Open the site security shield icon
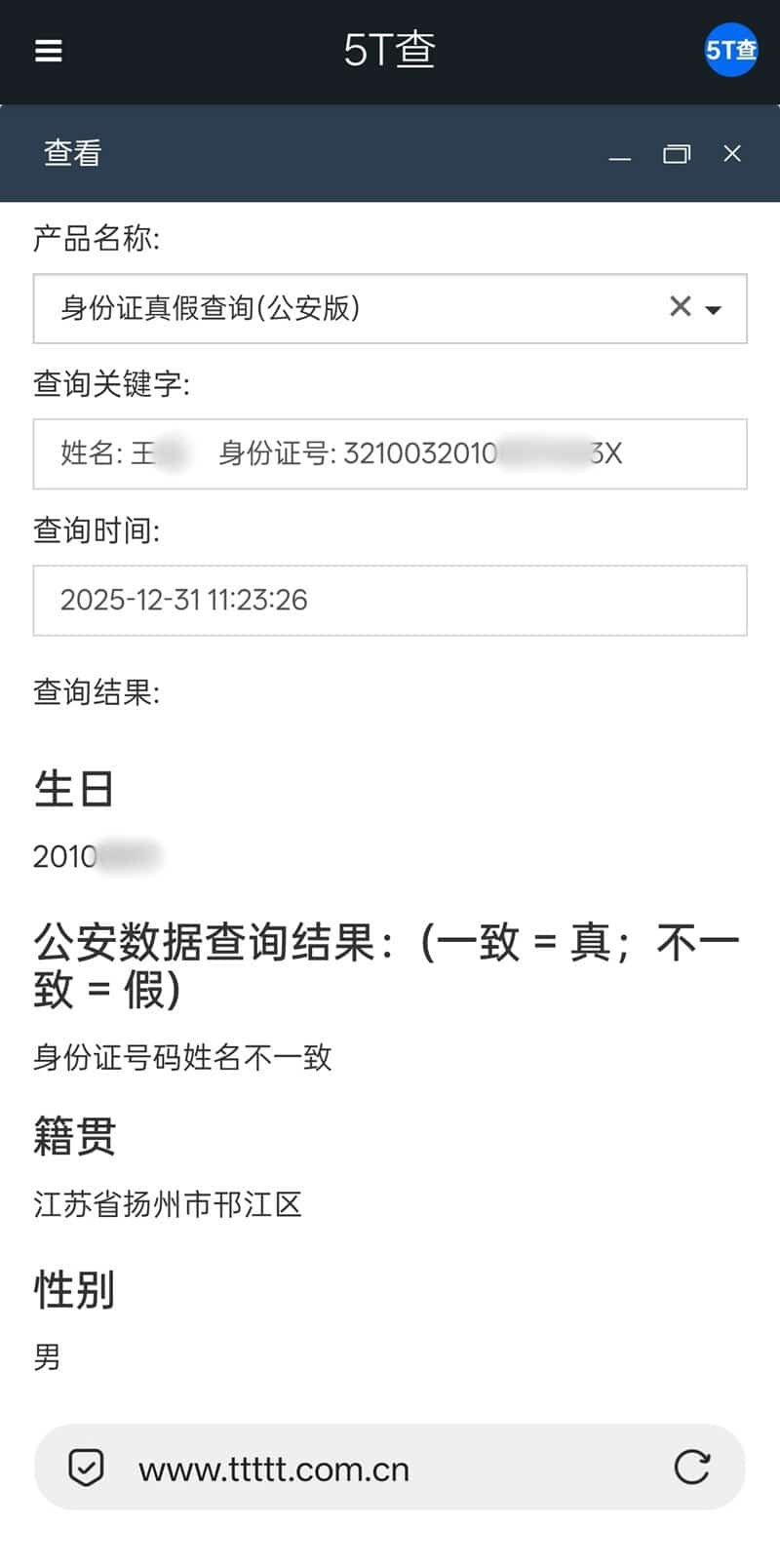 coord(86,1467)
